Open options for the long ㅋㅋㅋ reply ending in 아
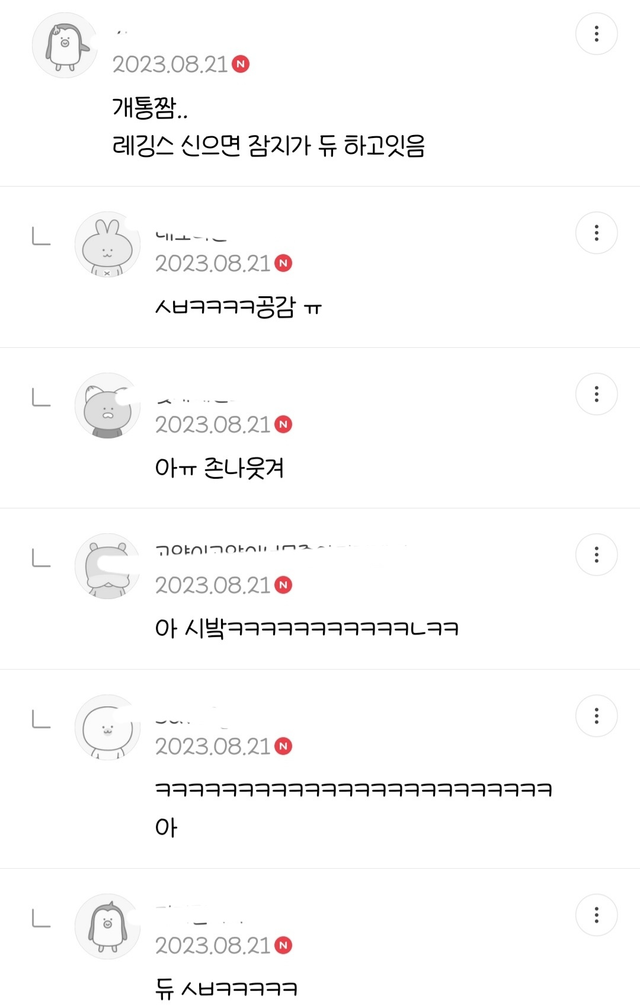 [x=597, y=715]
